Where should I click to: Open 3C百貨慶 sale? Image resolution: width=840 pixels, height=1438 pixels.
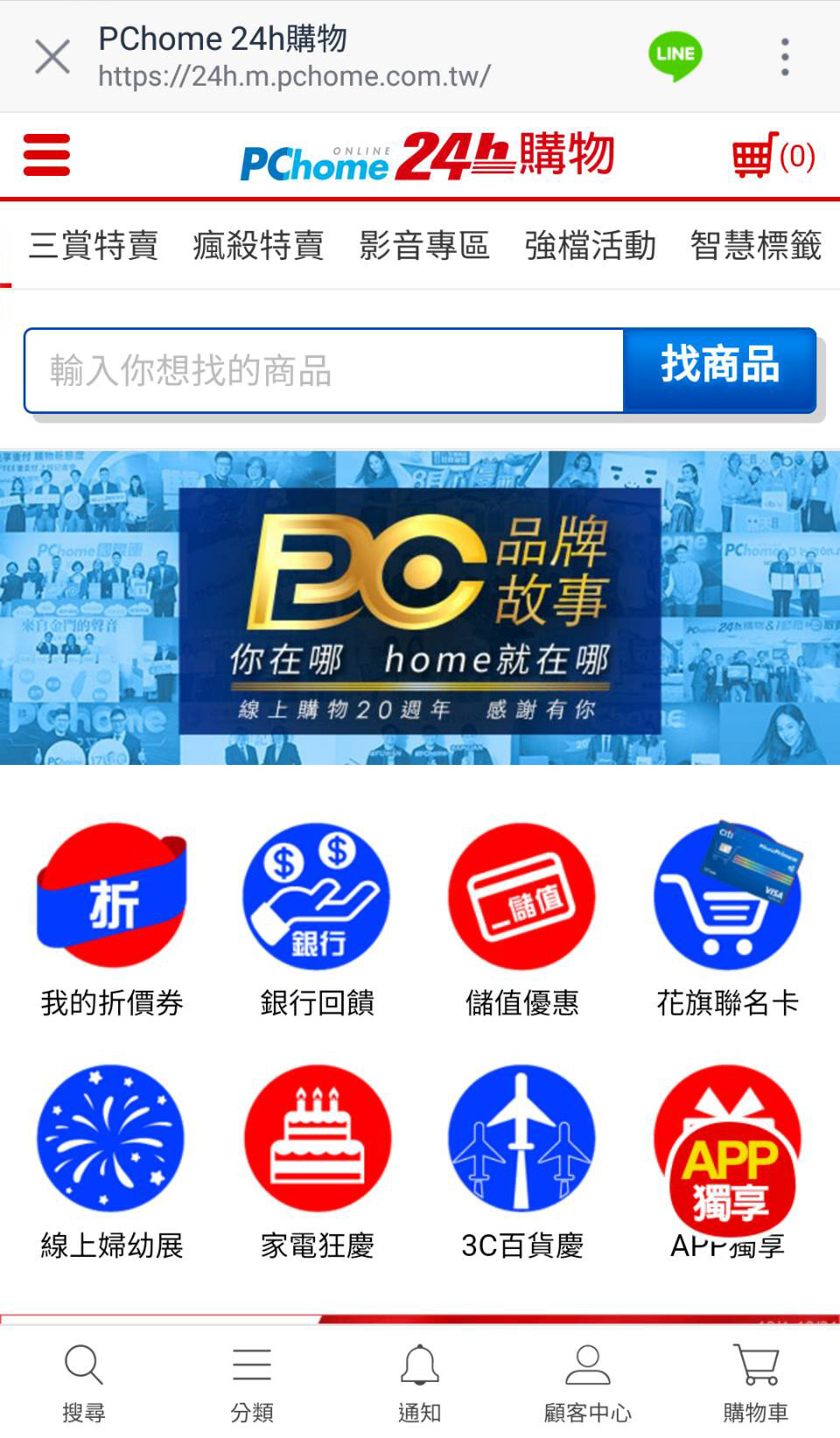(x=521, y=1161)
